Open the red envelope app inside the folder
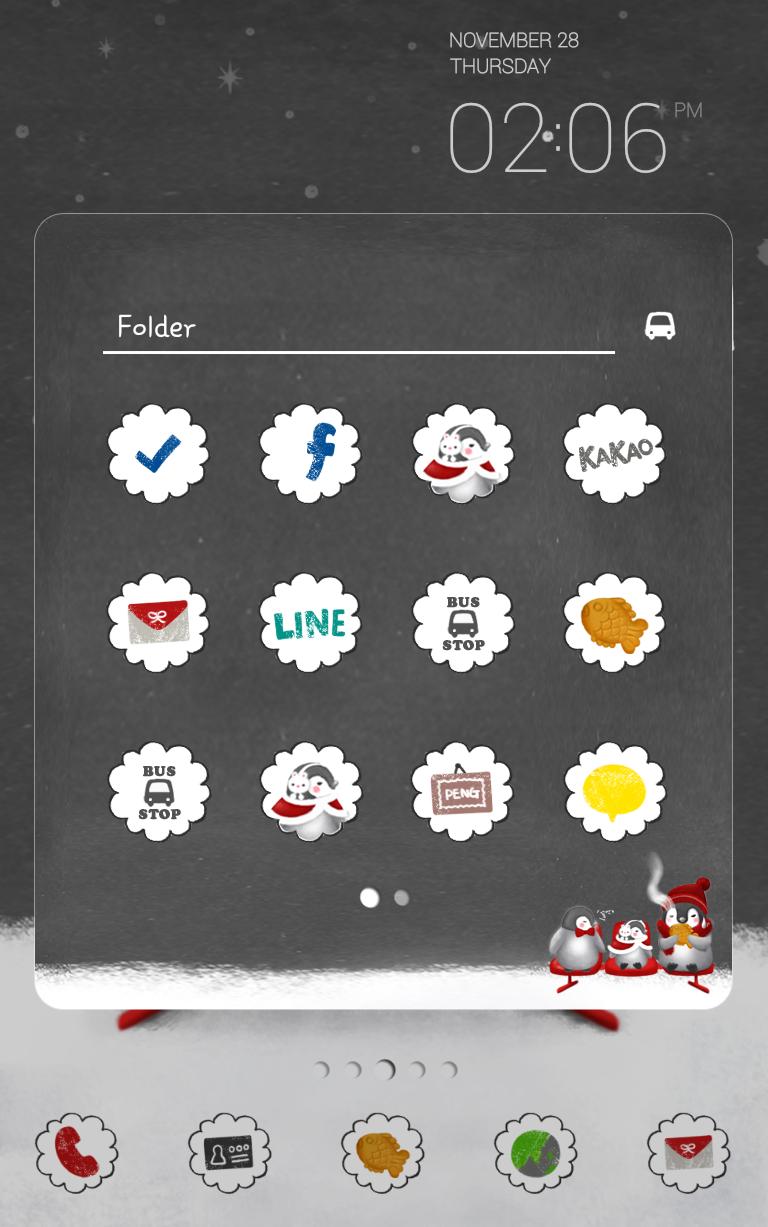768x1227 pixels. [158, 623]
